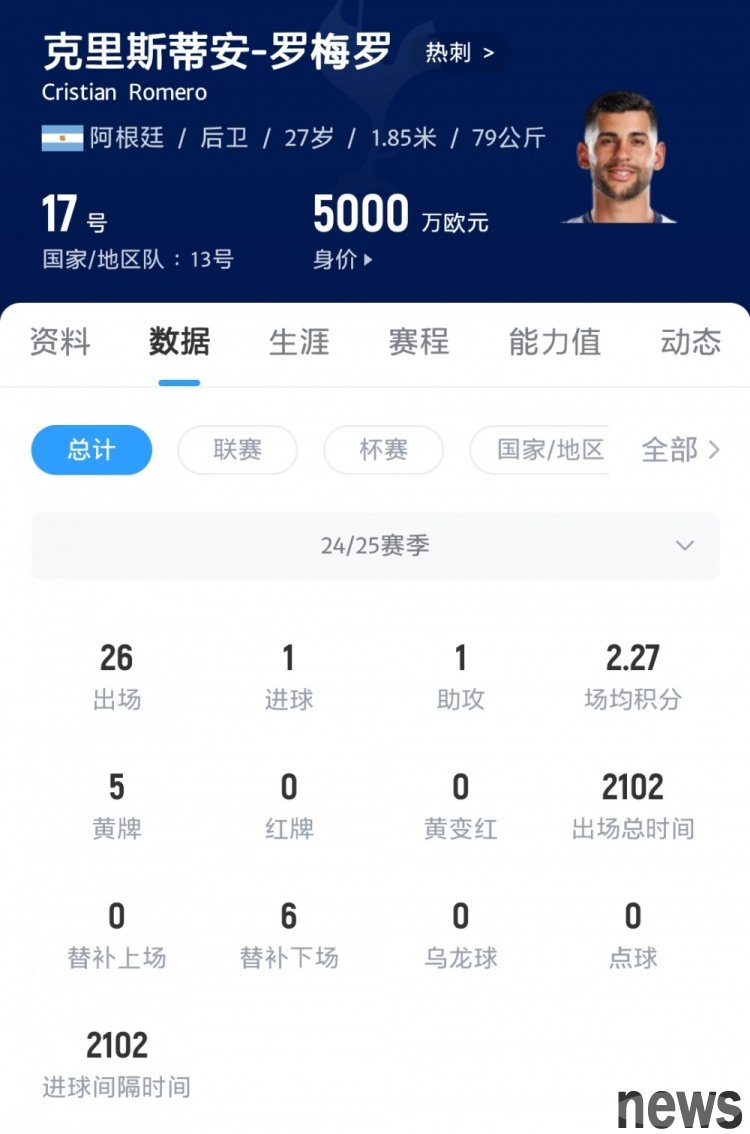Viewport: 750px width, 1134px height.
Task: View 身价 market value details
Action: pos(343,260)
